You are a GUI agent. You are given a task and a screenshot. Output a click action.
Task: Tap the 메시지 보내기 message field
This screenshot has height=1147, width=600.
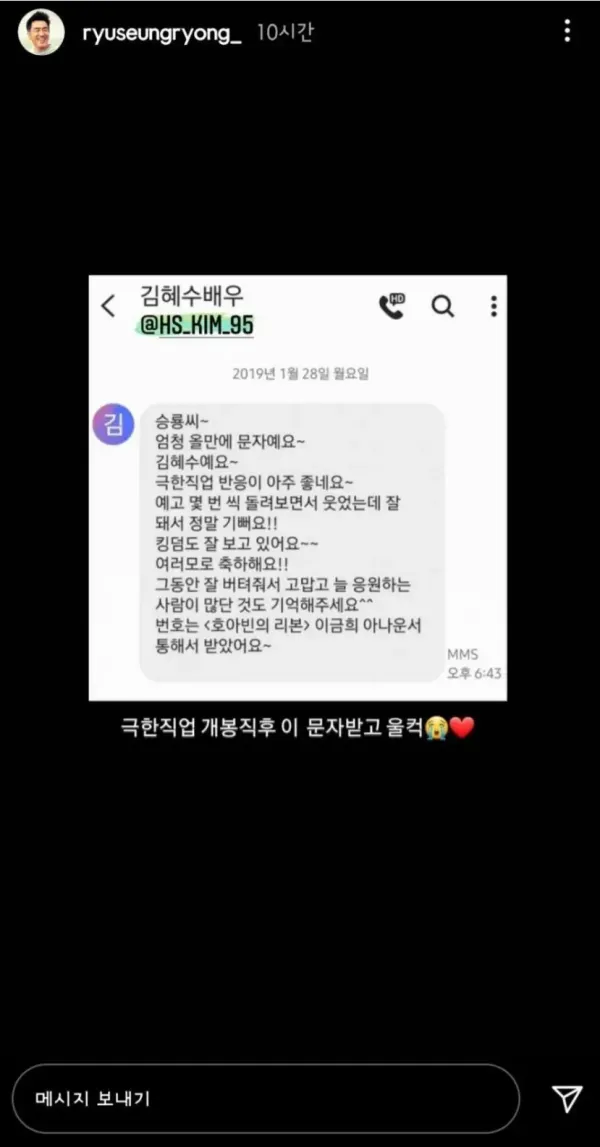click(x=265, y=1098)
